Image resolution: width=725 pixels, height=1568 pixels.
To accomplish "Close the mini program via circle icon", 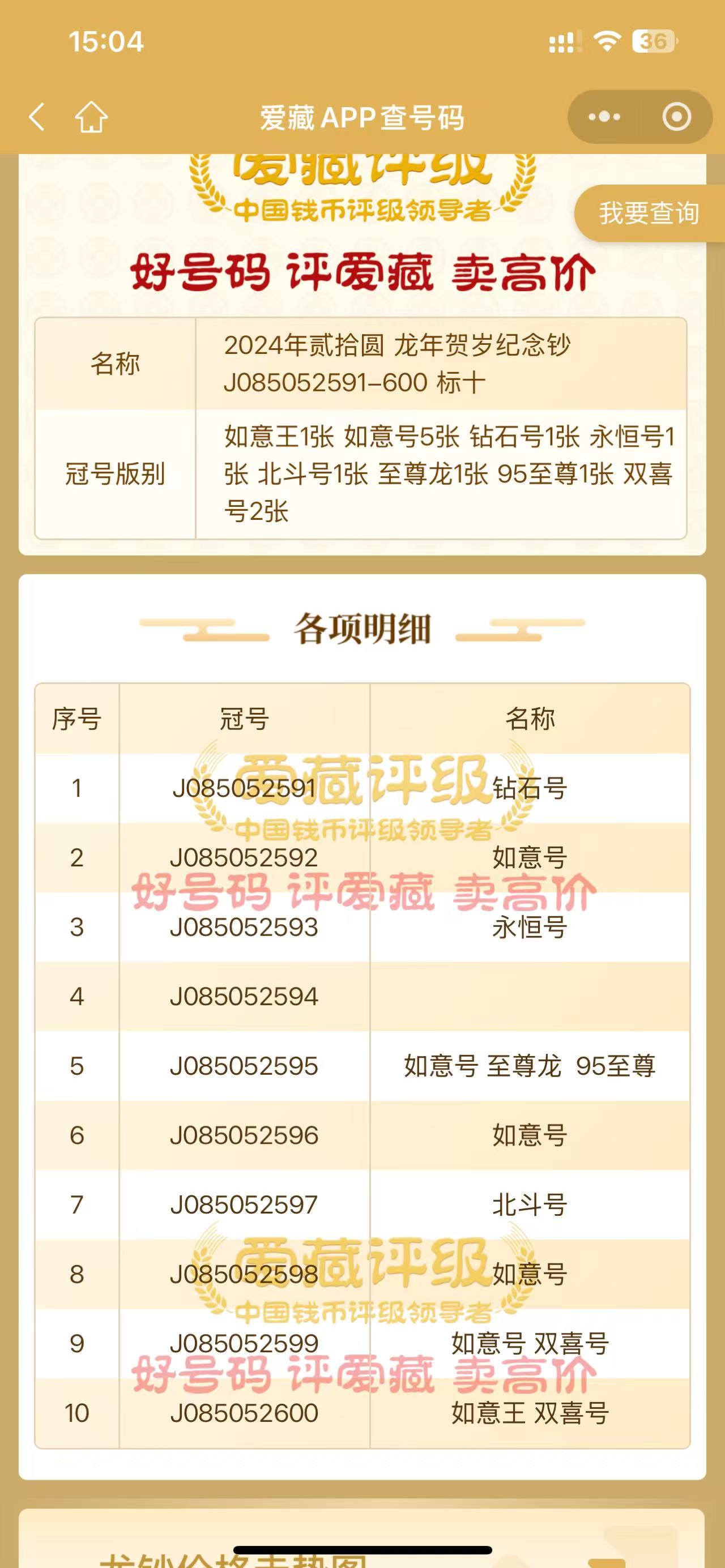I will click(x=676, y=117).
